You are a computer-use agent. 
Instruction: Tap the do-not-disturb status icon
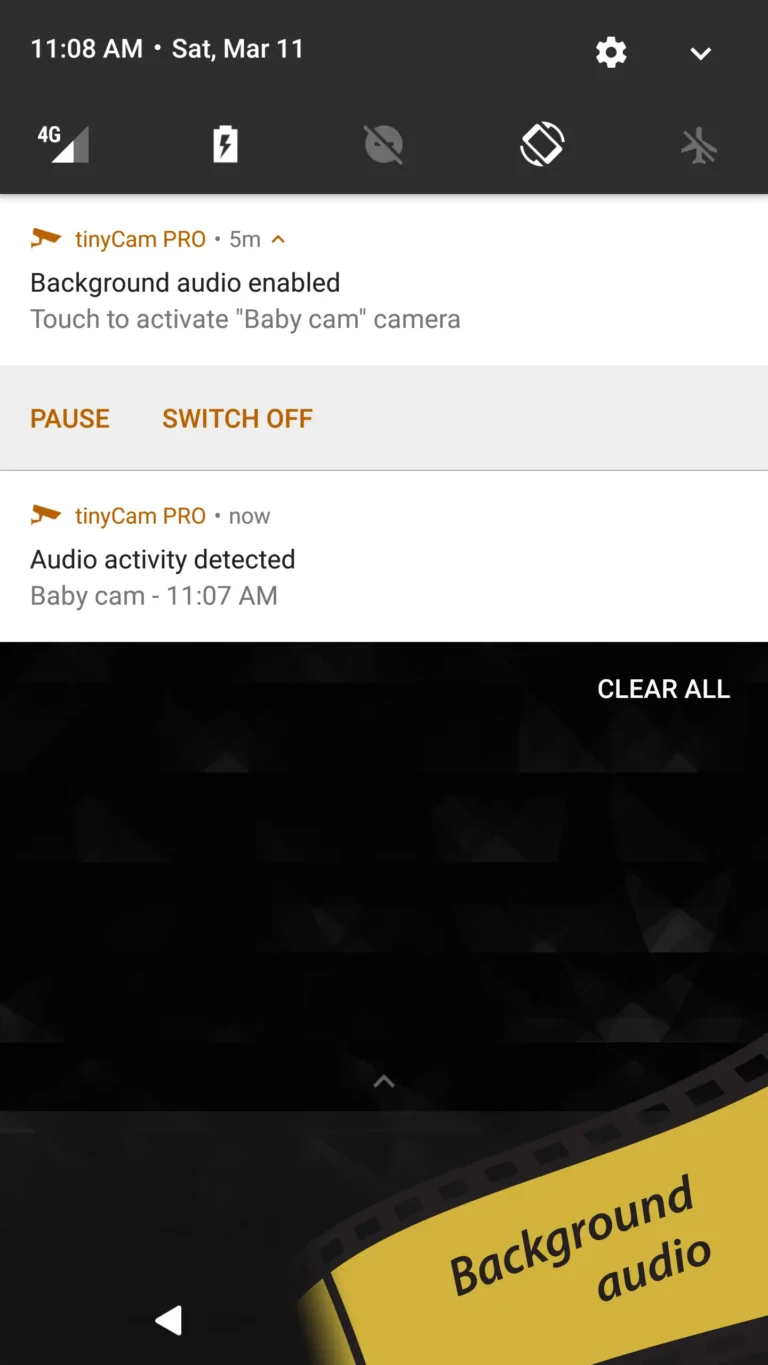tap(383, 144)
